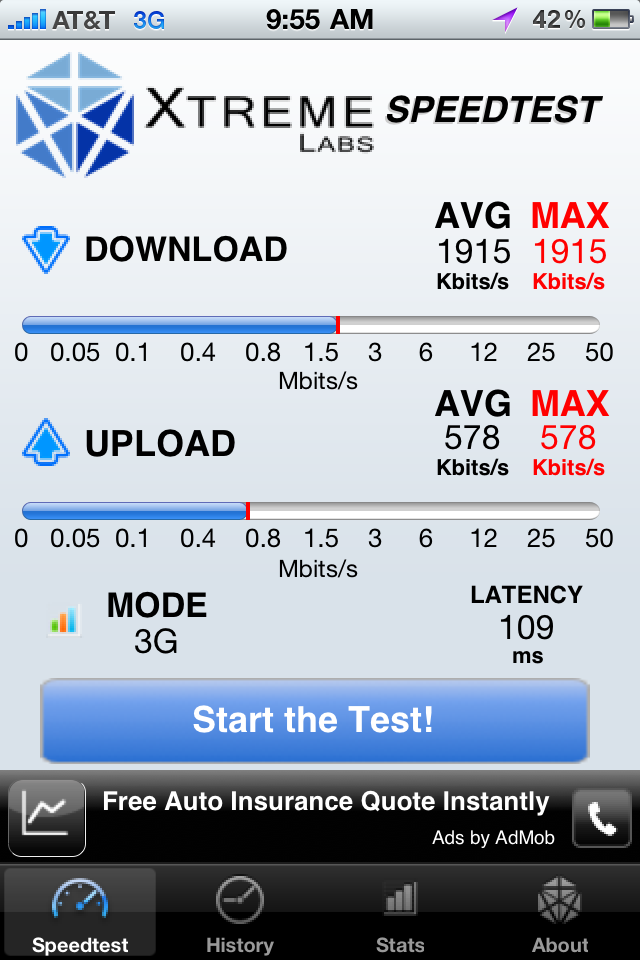This screenshot has width=640, height=960.
Task: Start the speed test
Action: [314, 720]
